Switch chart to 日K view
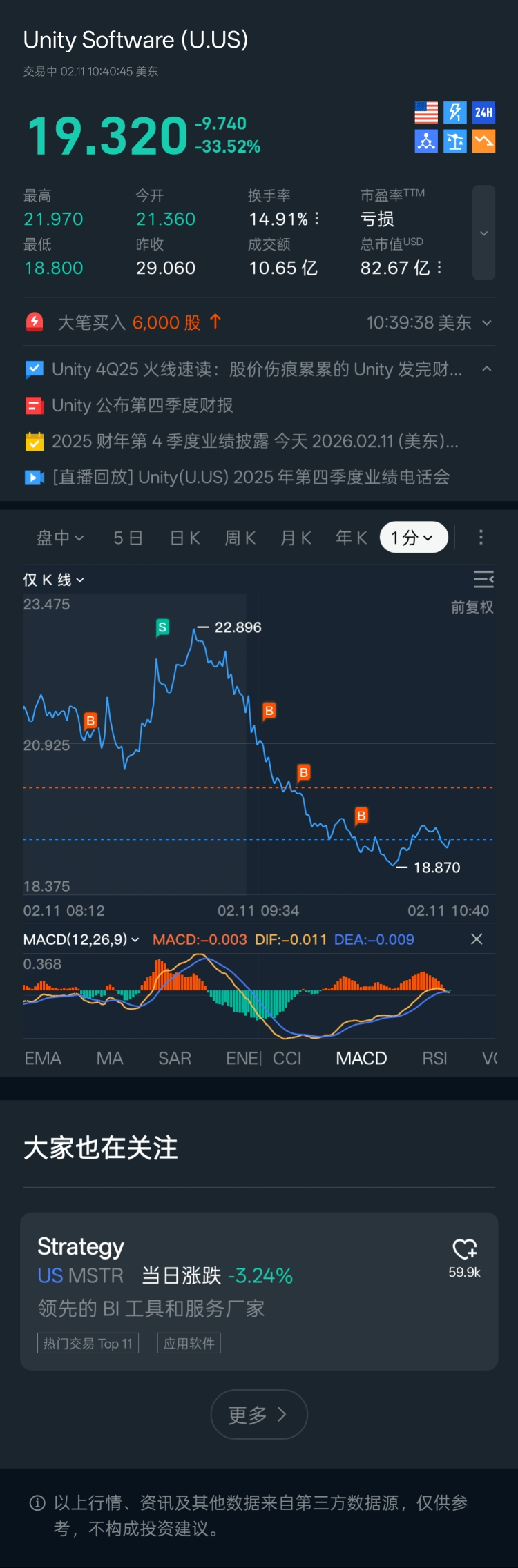This screenshot has width=518, height=1568. 185,538
